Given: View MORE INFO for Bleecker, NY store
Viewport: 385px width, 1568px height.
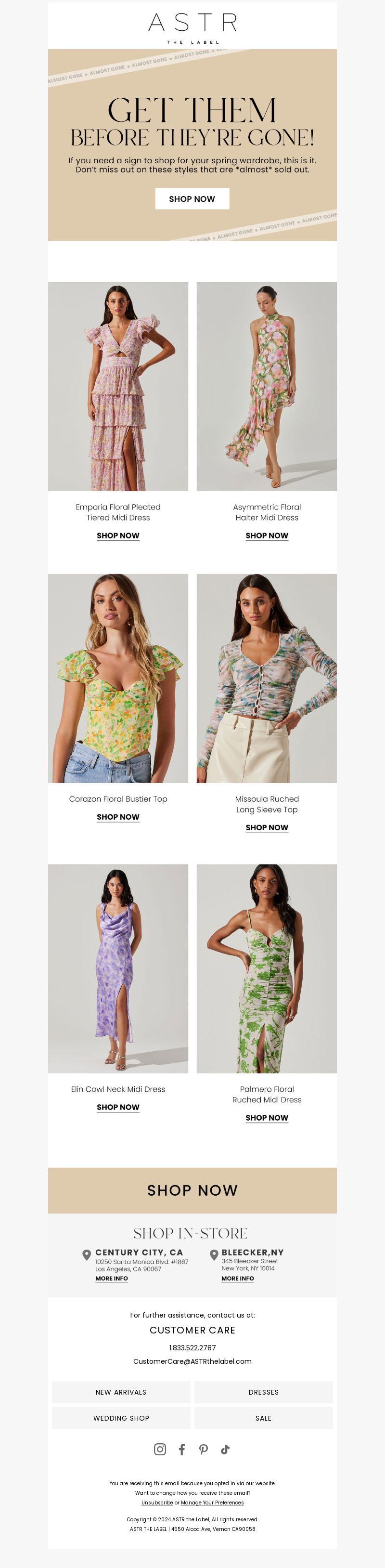Looking at the screenshot, I should pos(237,1278).
